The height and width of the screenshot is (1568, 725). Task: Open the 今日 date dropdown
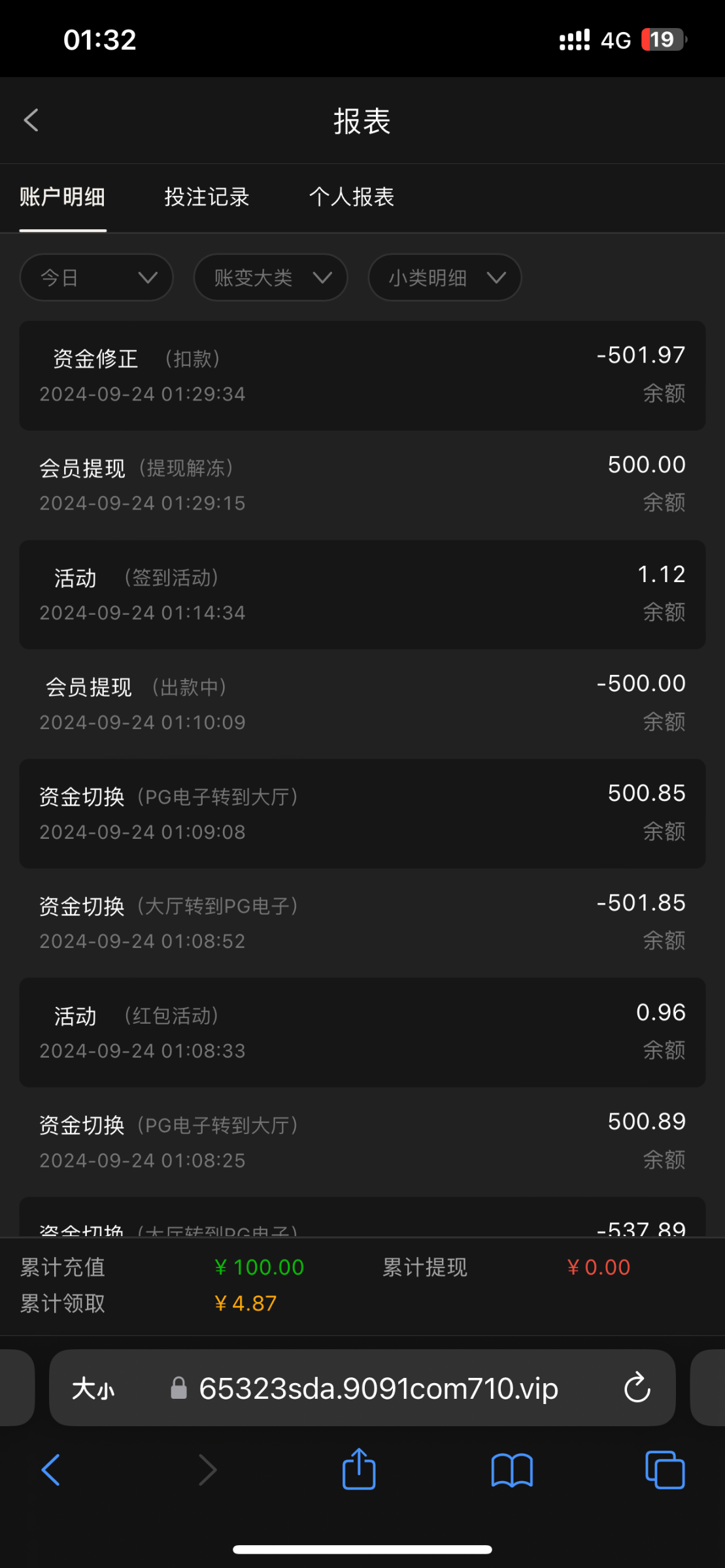(x=97, y=278)
